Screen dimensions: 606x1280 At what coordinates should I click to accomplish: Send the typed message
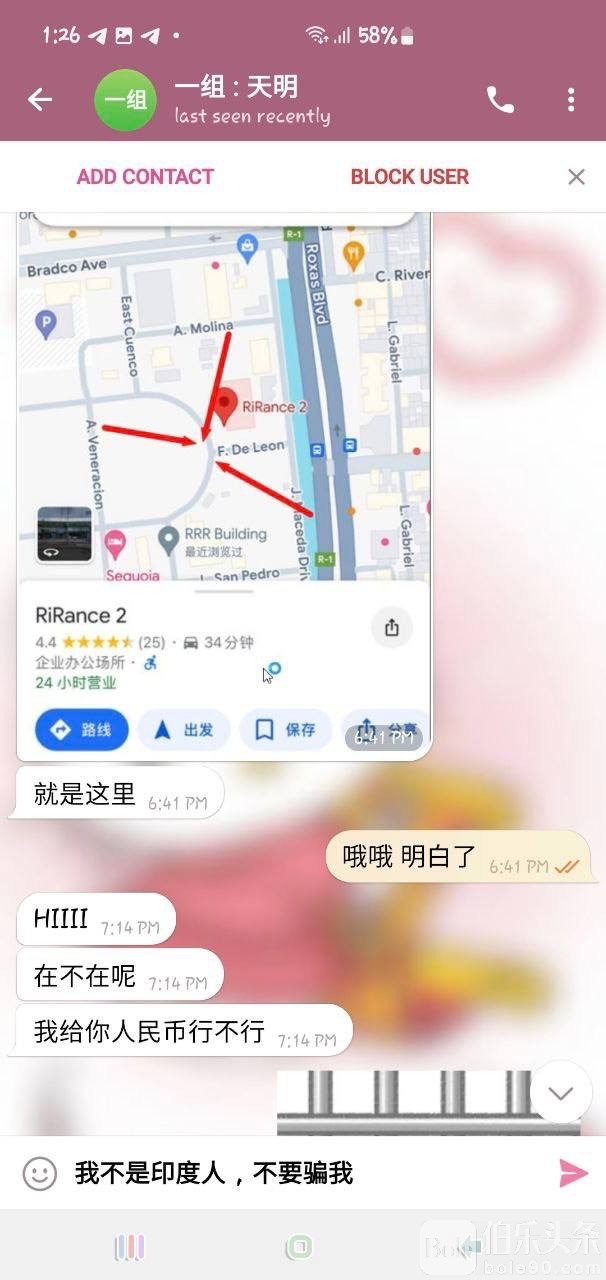pyautogui.click(x=573, y=1173)
